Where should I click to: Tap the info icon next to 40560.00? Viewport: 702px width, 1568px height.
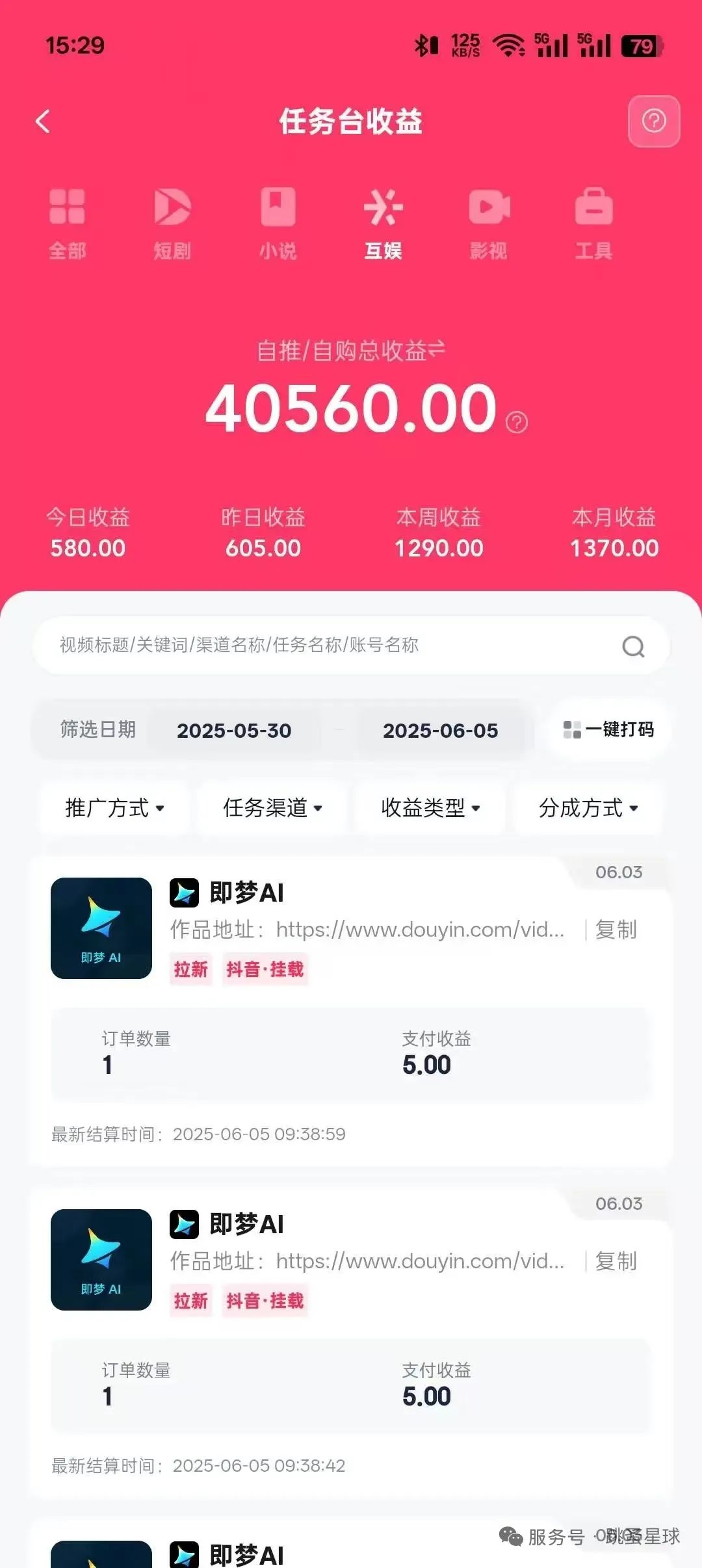[x=517, y=423]
